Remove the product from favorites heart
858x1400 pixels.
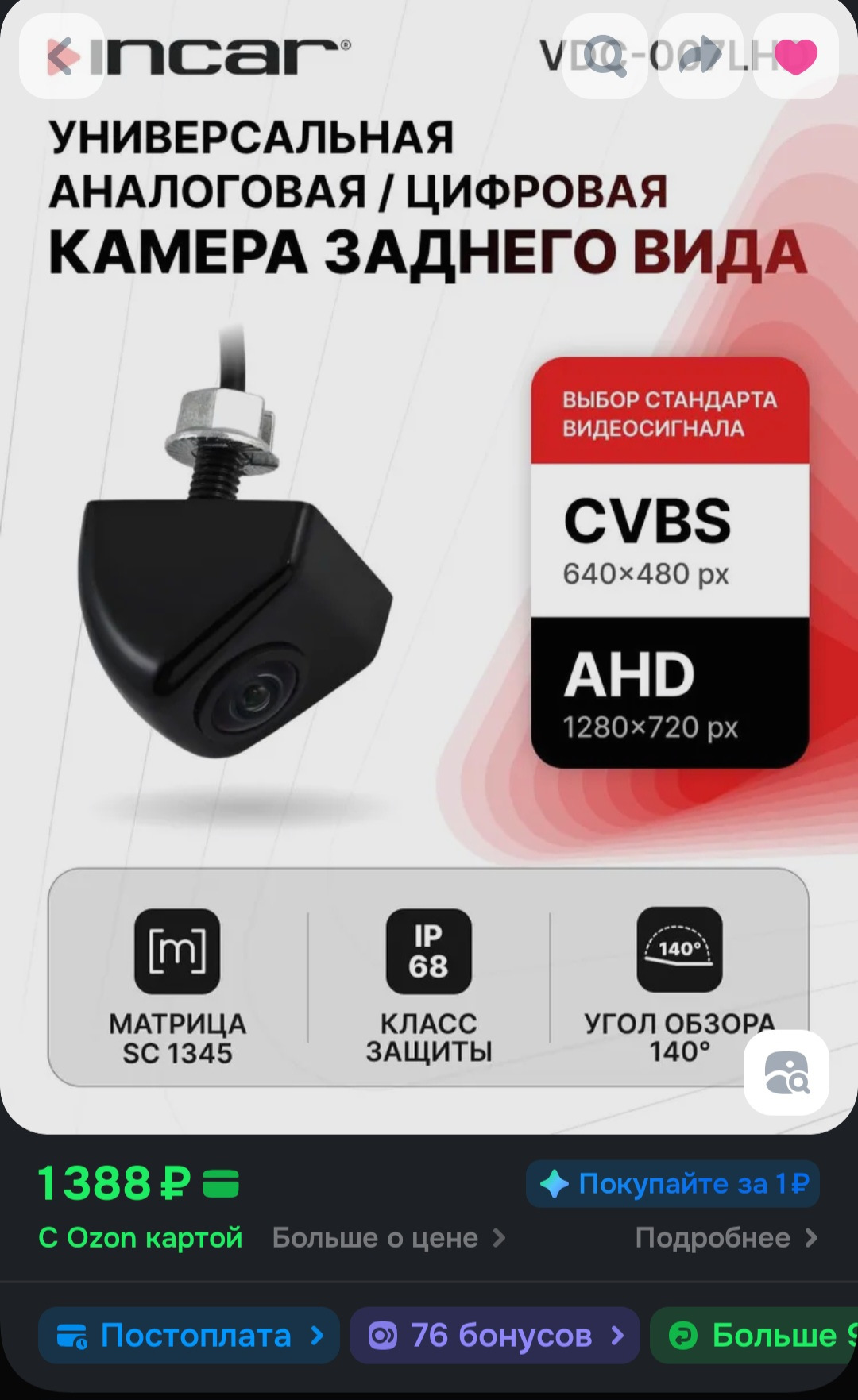[795, 56]
